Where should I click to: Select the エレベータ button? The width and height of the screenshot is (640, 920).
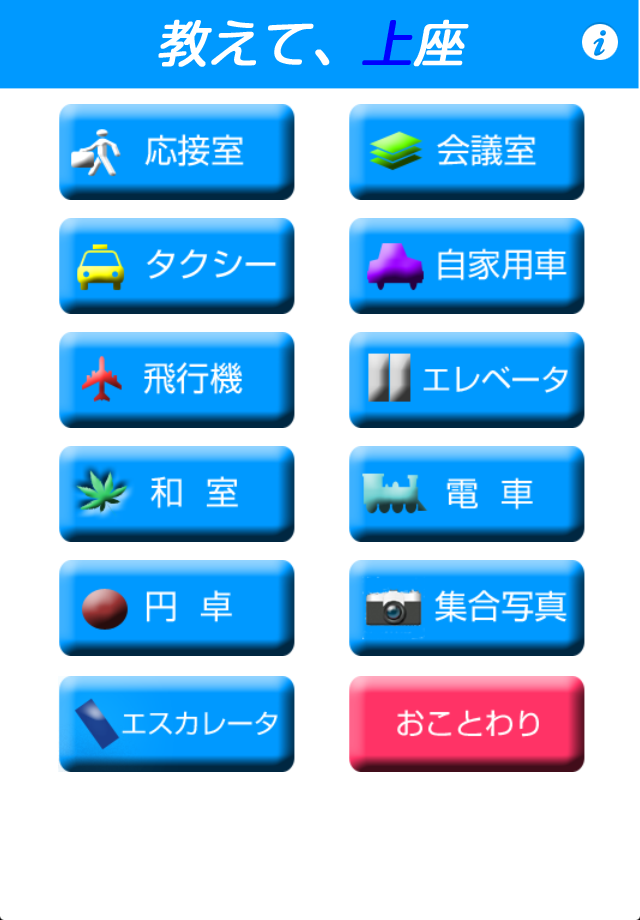point(466,380)
